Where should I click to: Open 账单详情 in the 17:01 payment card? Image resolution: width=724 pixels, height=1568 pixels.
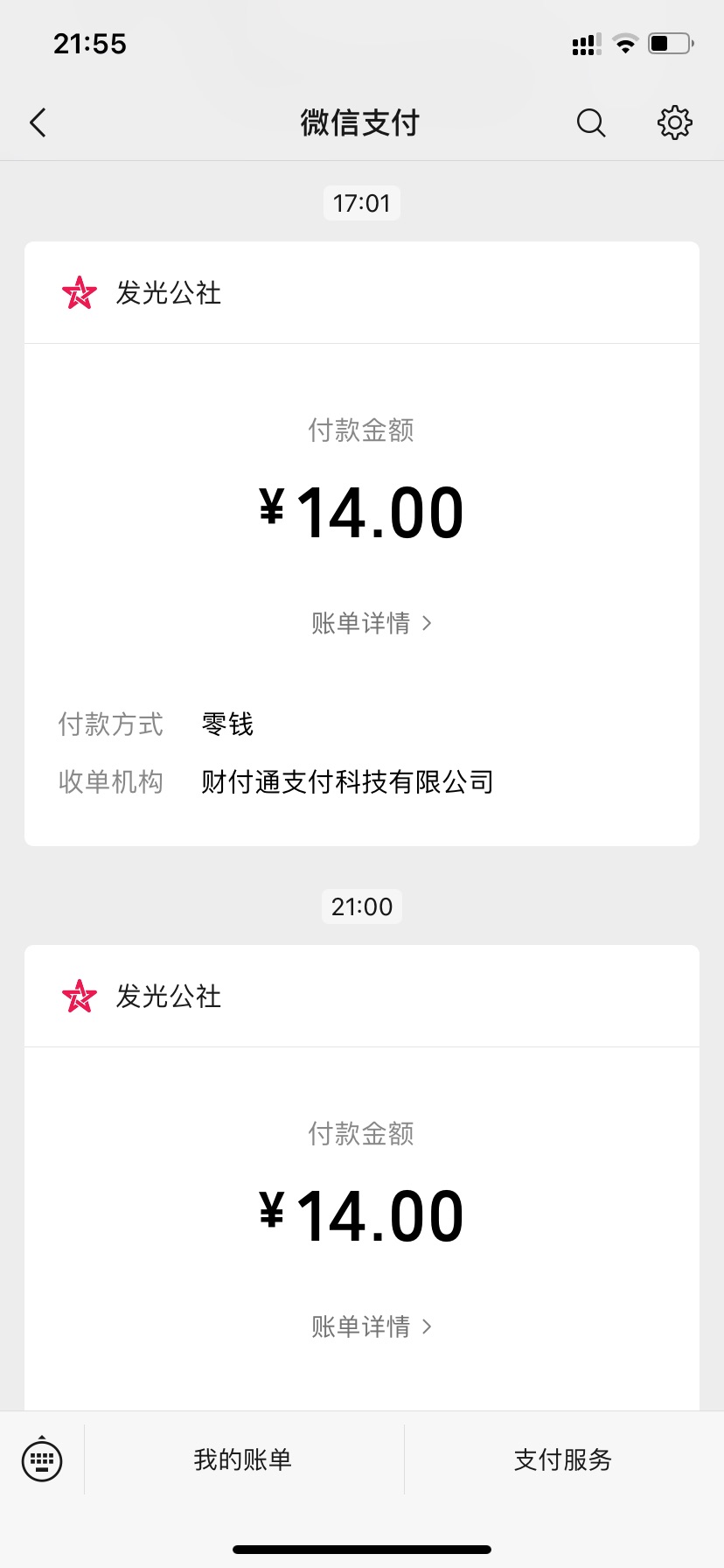click(372, 623)
